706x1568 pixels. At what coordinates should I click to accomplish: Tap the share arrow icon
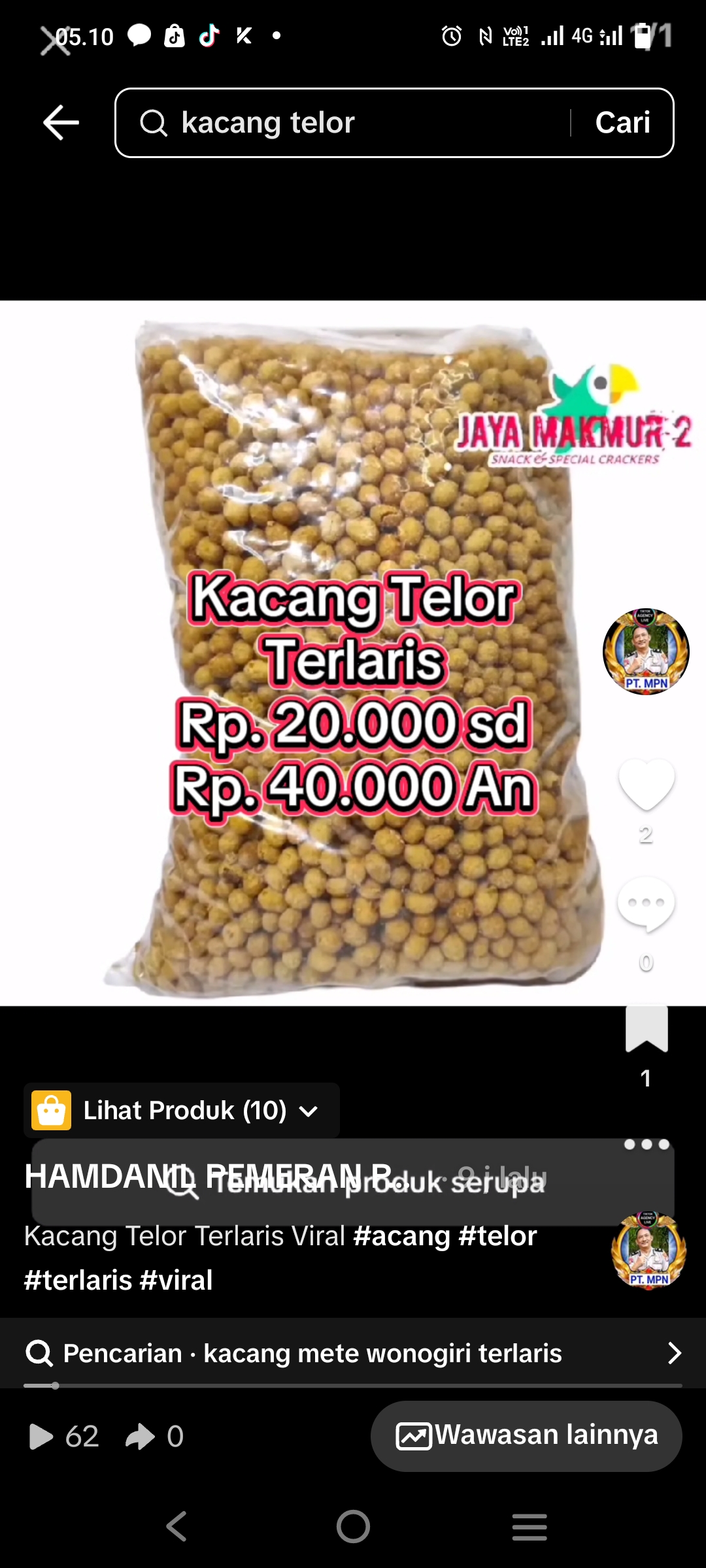(140, 1437)
